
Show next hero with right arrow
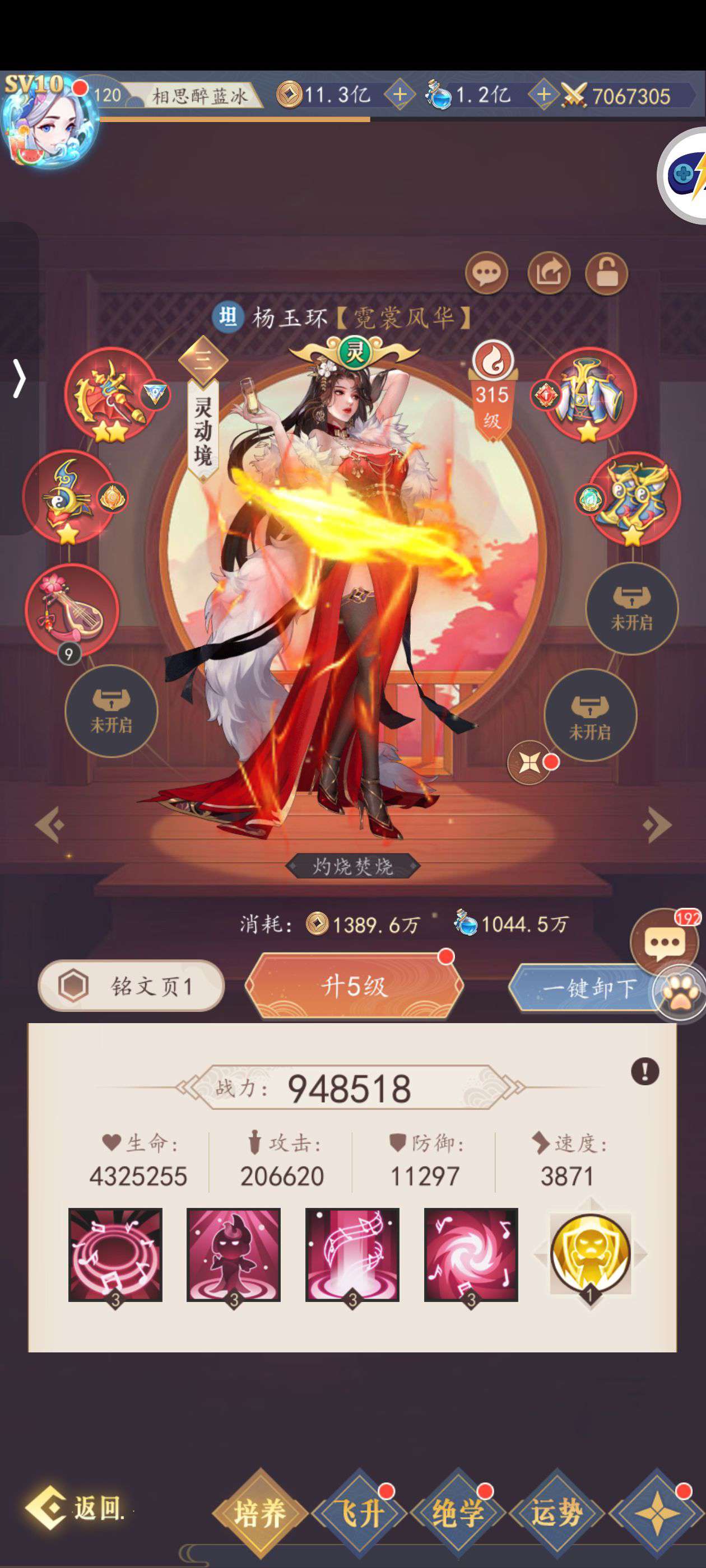[657, 825]
